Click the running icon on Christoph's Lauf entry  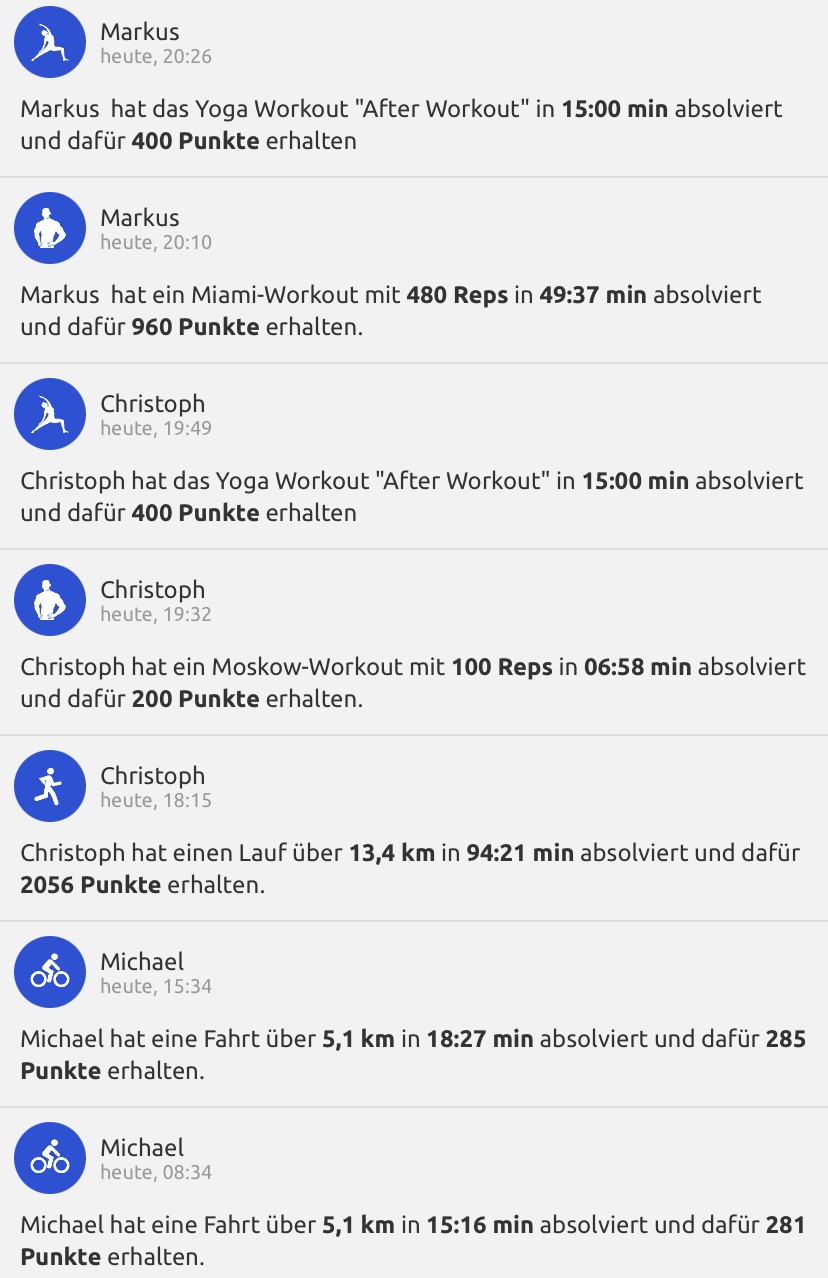(49, 786)
